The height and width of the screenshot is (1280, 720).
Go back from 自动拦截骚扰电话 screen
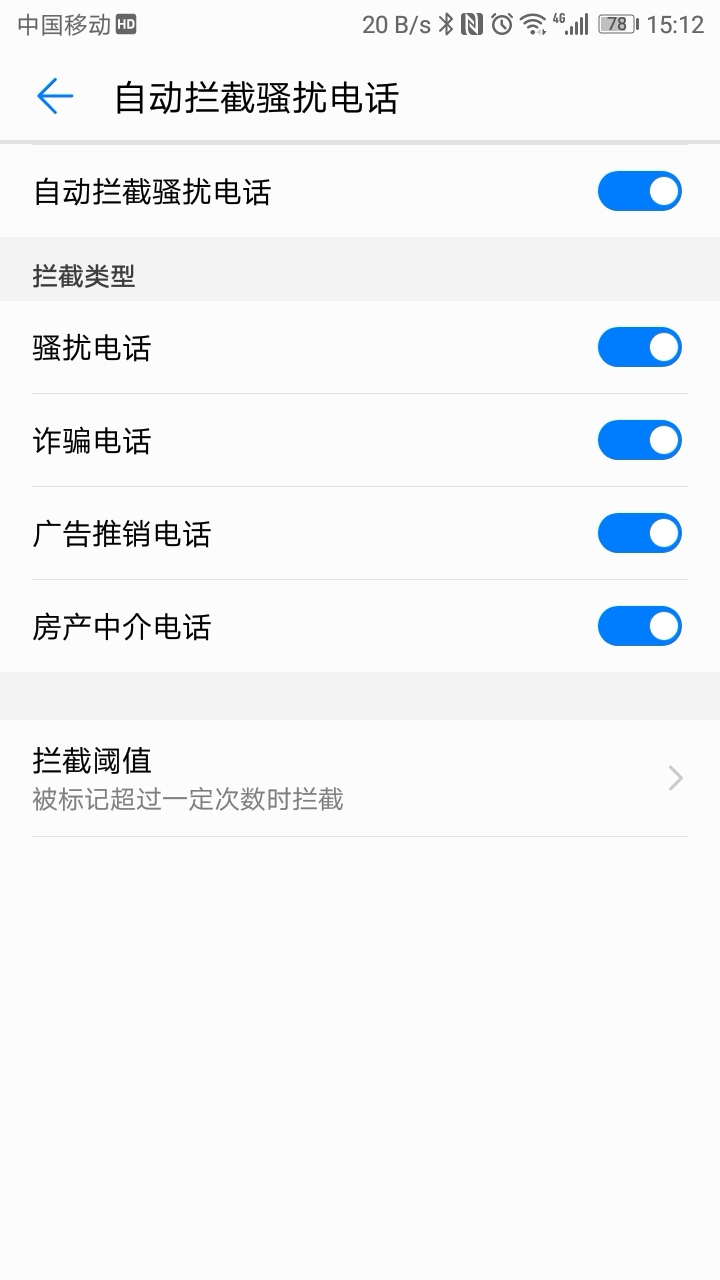point(55,96)
